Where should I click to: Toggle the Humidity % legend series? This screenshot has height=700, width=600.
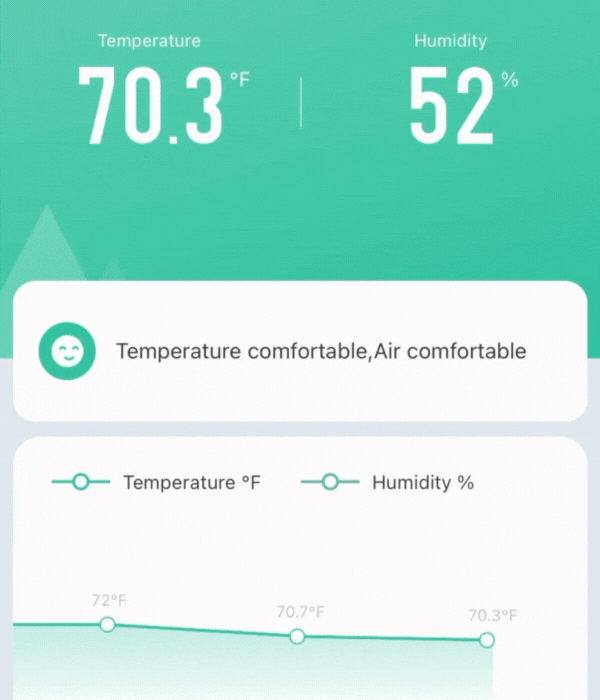pyautogui.click(x=388, y=482)
